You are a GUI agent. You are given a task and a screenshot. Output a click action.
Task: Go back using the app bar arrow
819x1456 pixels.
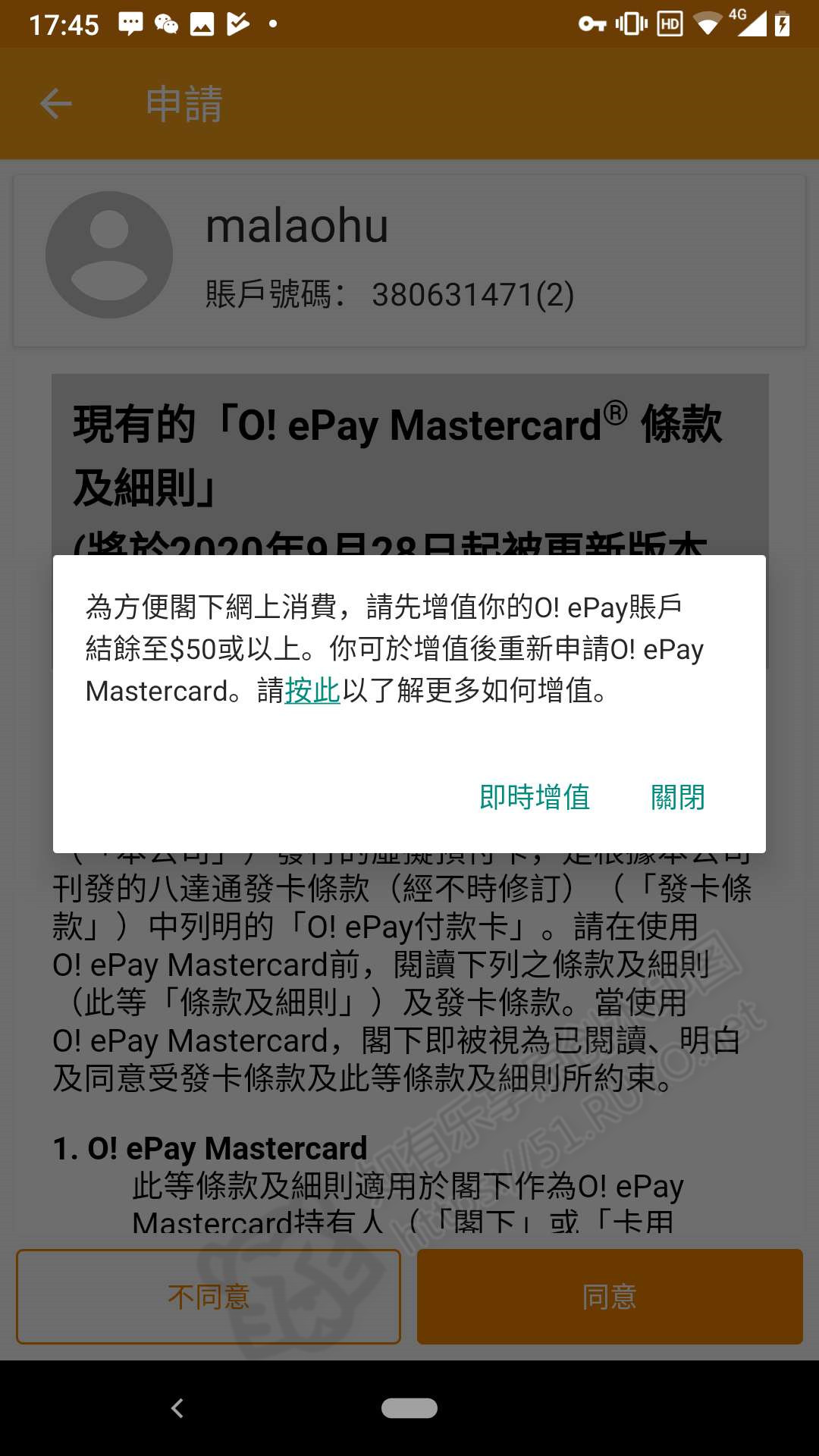coord(56,104)
